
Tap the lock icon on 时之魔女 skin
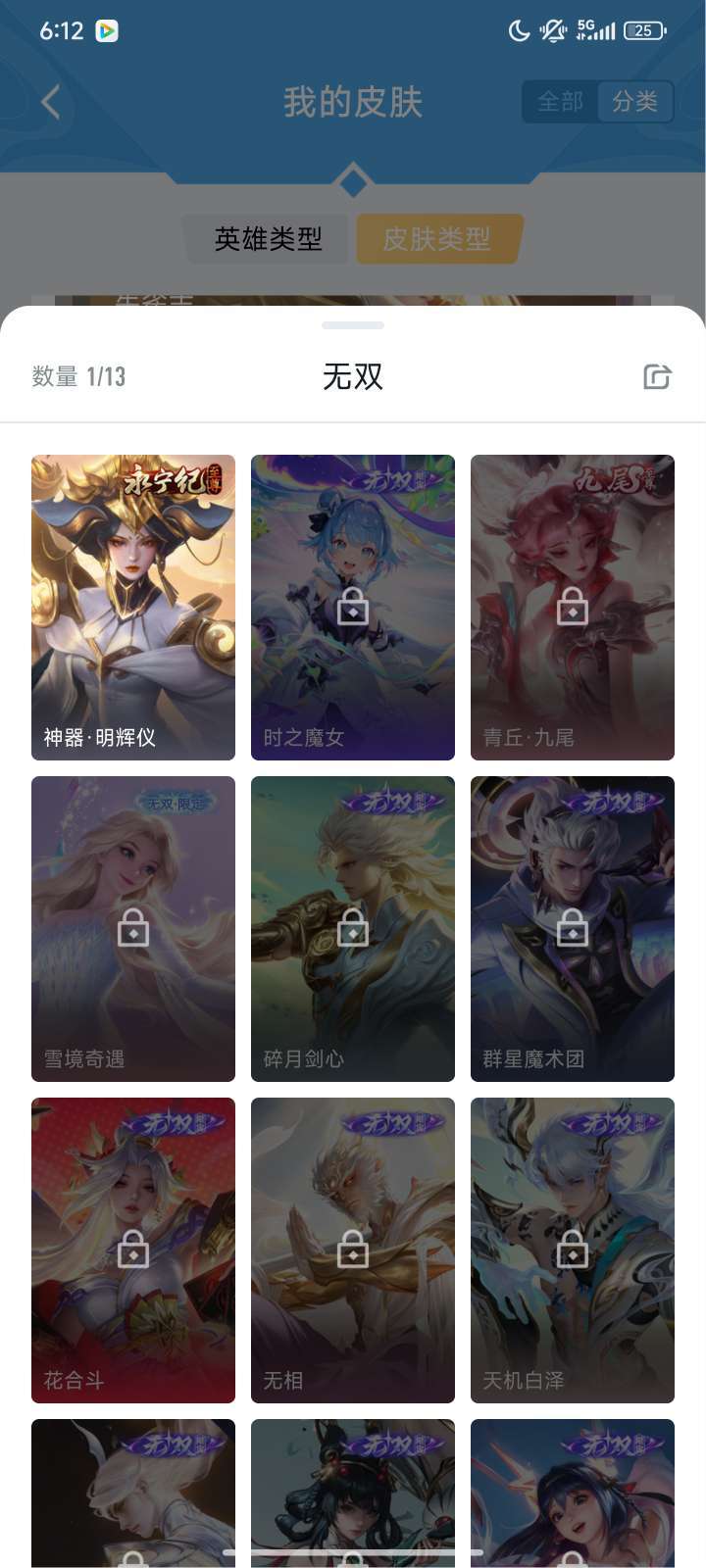(x=353, y=607)
